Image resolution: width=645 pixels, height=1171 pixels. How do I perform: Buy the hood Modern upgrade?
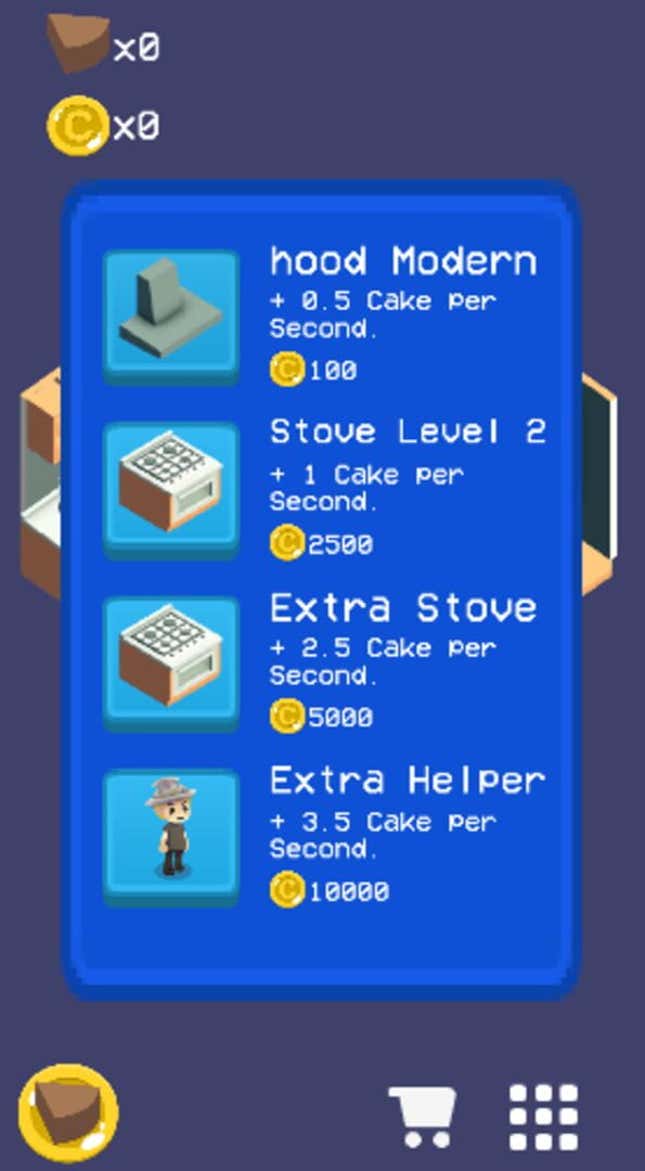pos(171,315)
